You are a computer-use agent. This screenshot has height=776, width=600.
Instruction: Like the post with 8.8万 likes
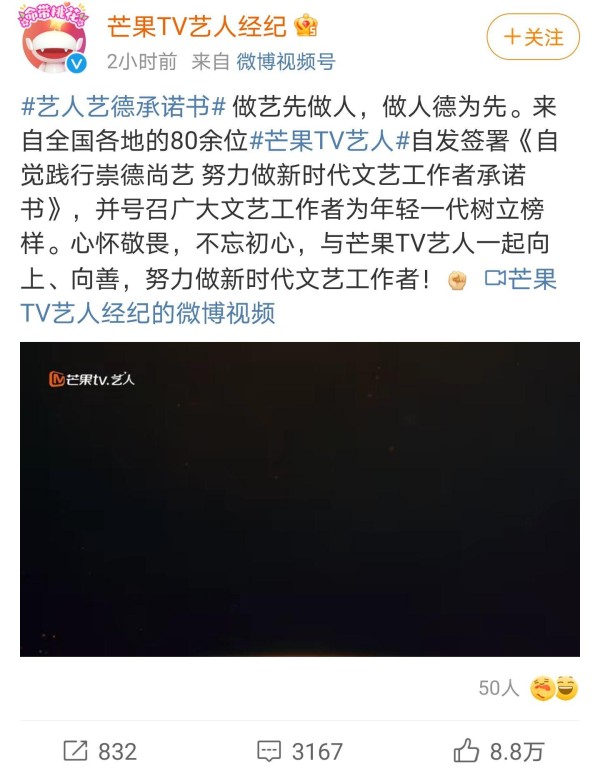coord(500,750)
